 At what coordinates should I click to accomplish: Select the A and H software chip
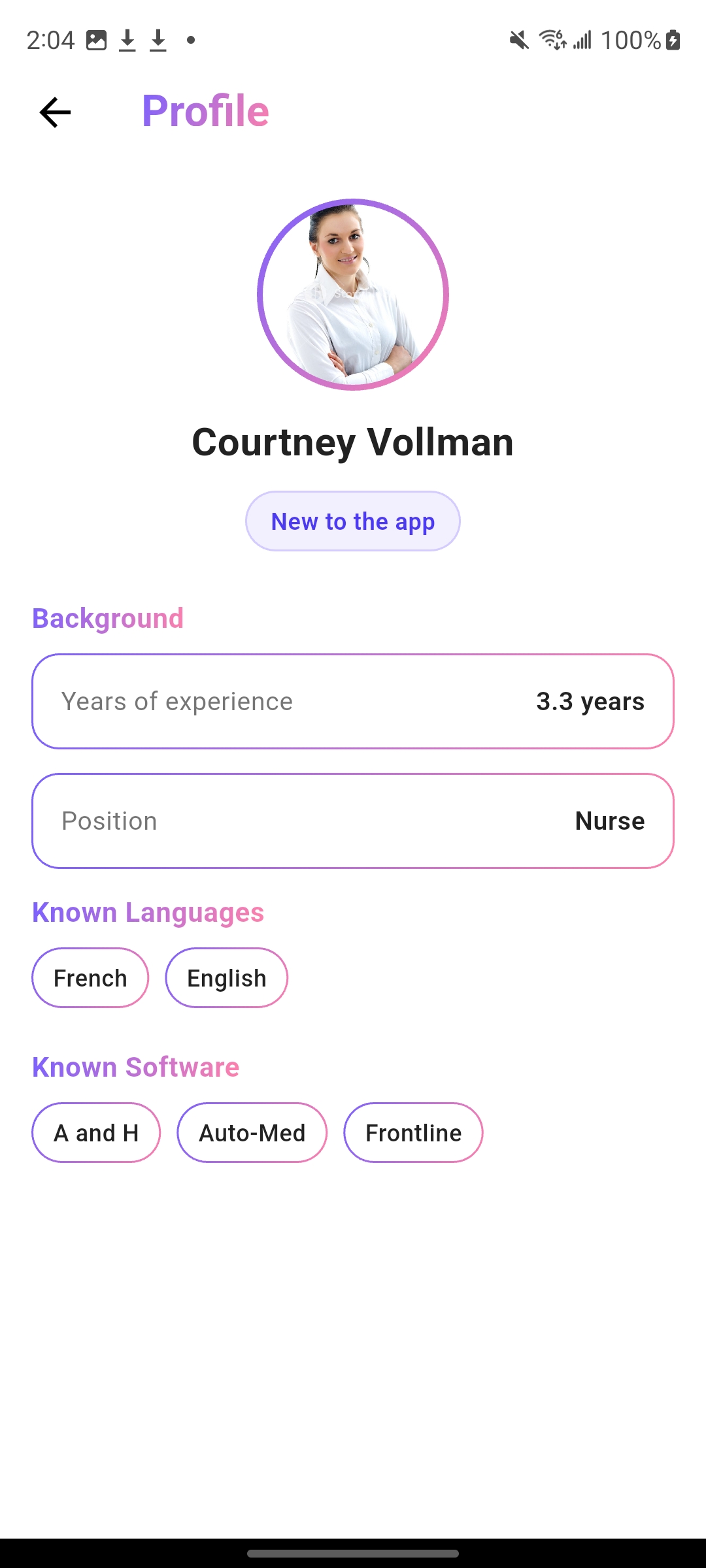tap(96, 1132)
